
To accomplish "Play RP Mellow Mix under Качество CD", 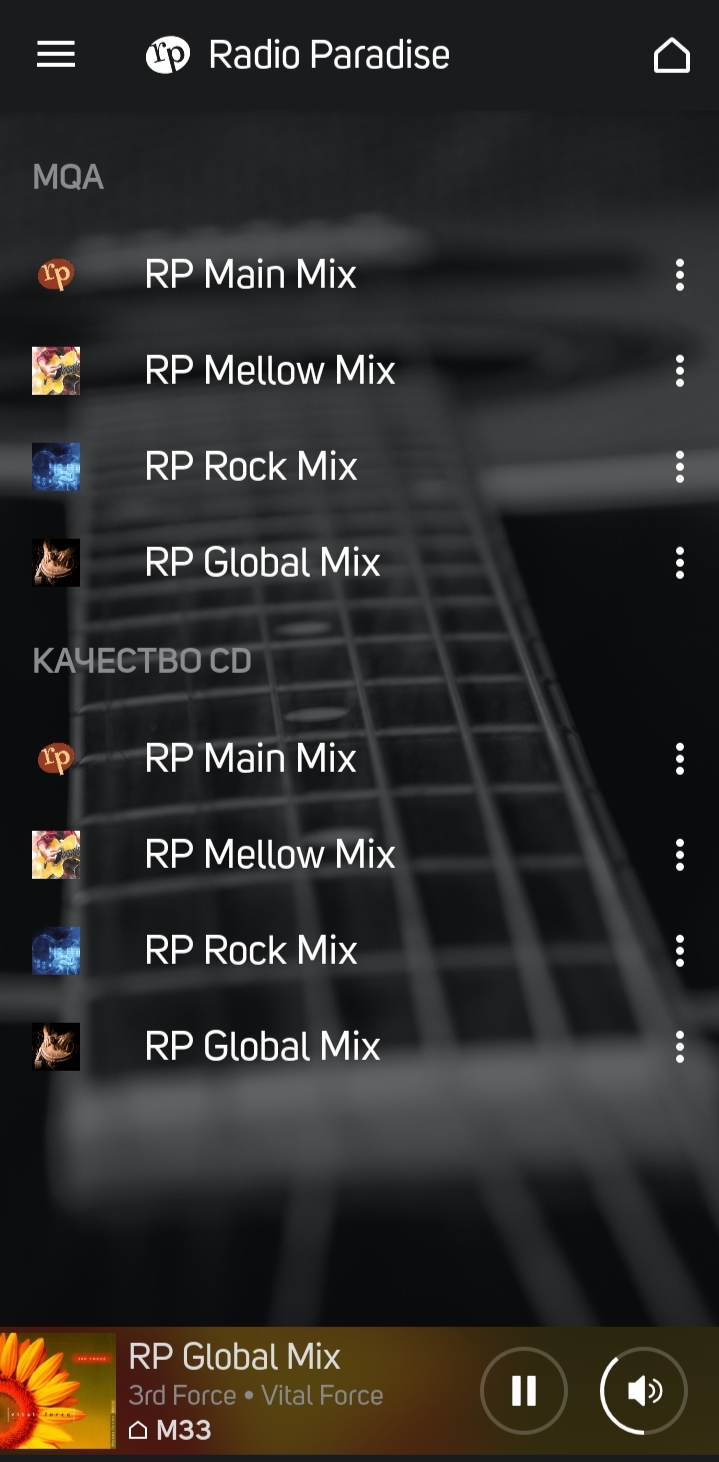I will coord(270,854).
